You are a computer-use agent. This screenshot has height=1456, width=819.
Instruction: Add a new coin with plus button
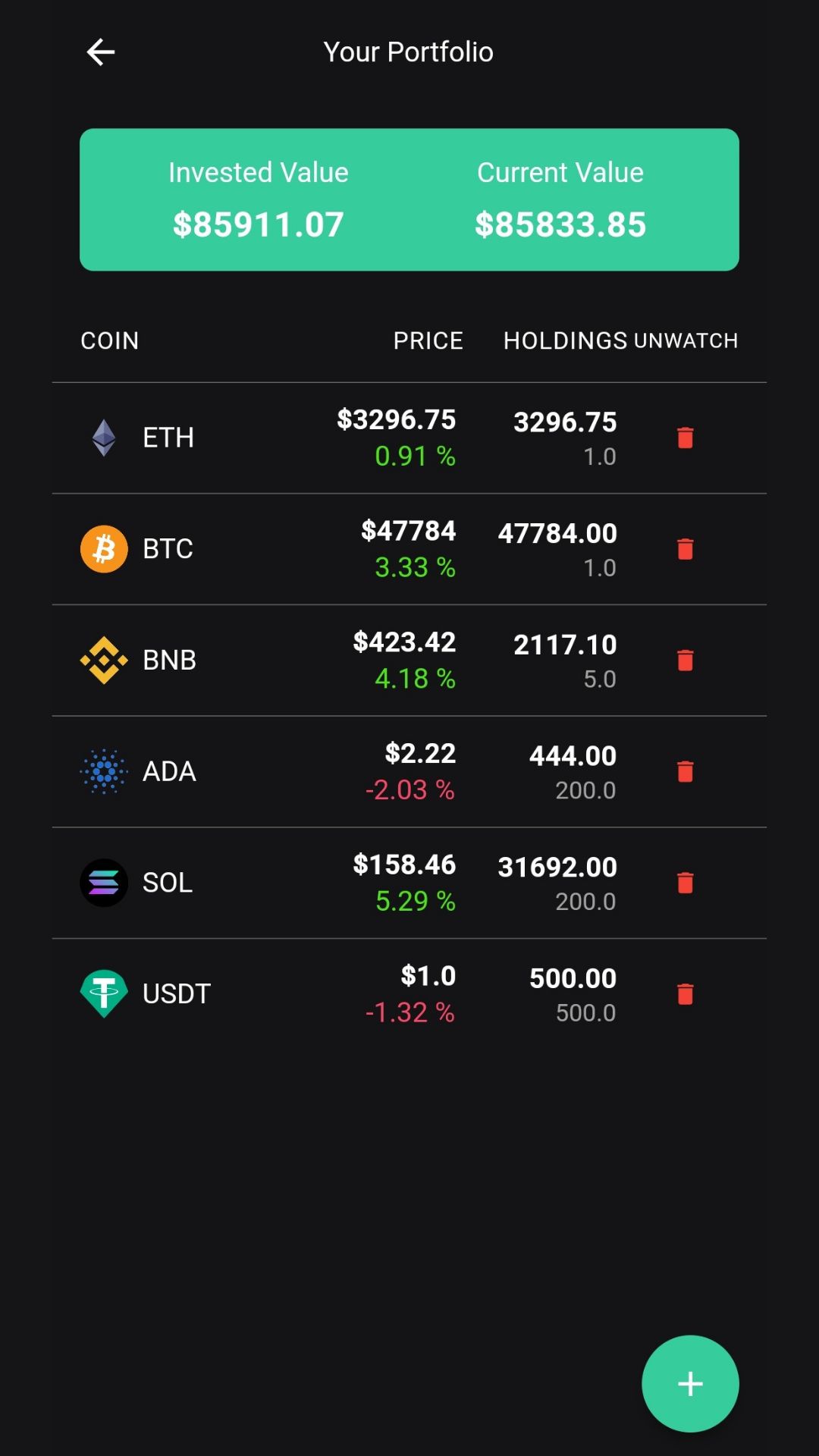pos(690,1384)
